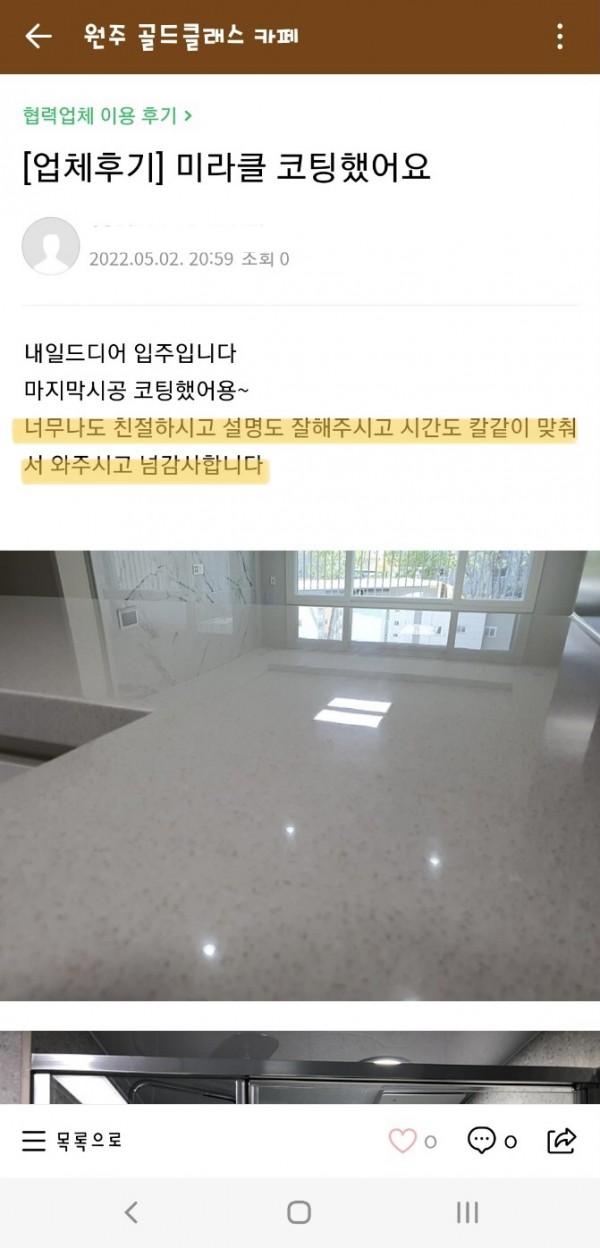Tap the system home button

tap(299, 1213)
